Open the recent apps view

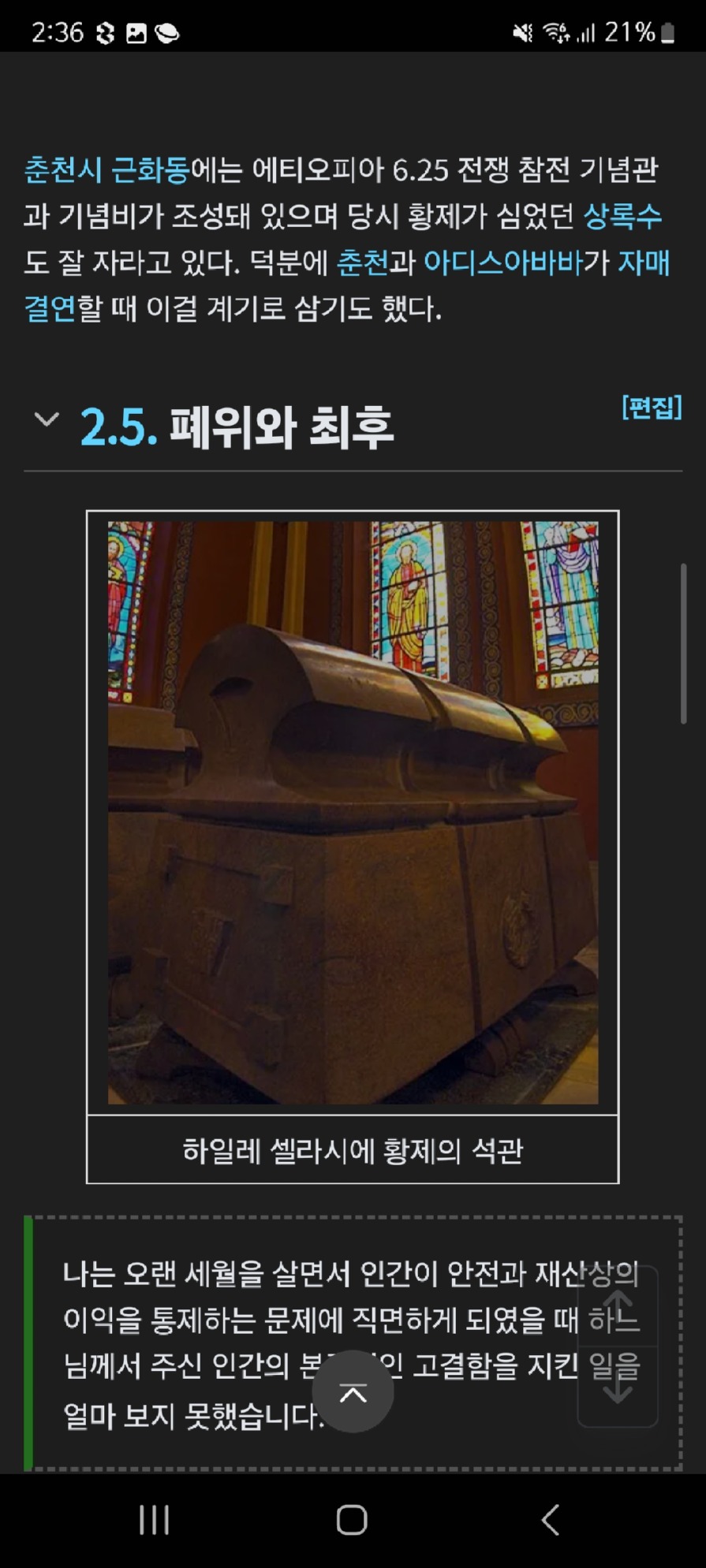tap(154, 1519)
